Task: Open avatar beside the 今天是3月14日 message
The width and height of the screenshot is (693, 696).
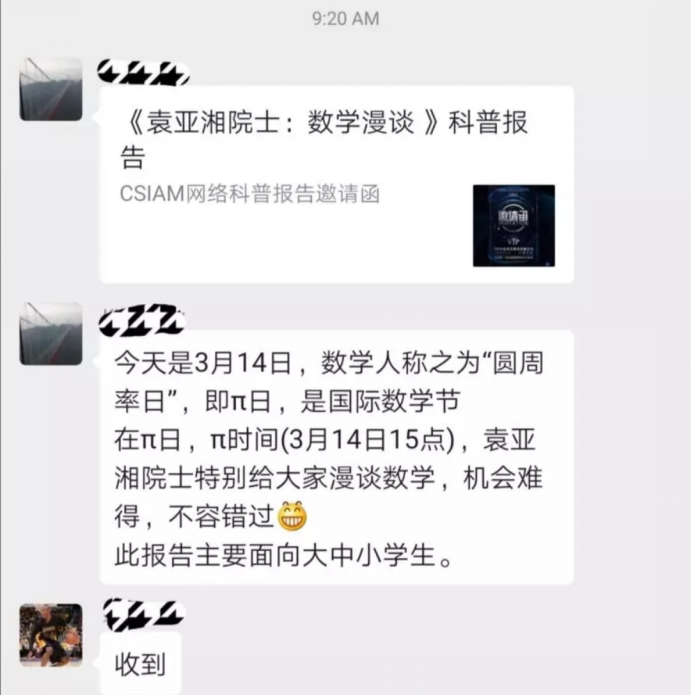Action: point(51,333)
